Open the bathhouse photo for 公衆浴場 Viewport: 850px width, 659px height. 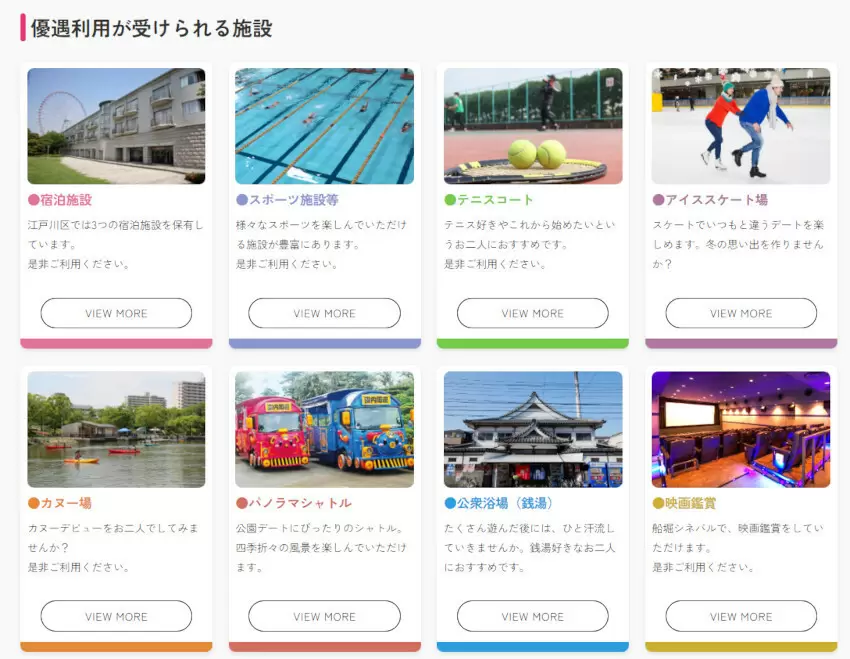pyautogui.click(x=532, y=429)
